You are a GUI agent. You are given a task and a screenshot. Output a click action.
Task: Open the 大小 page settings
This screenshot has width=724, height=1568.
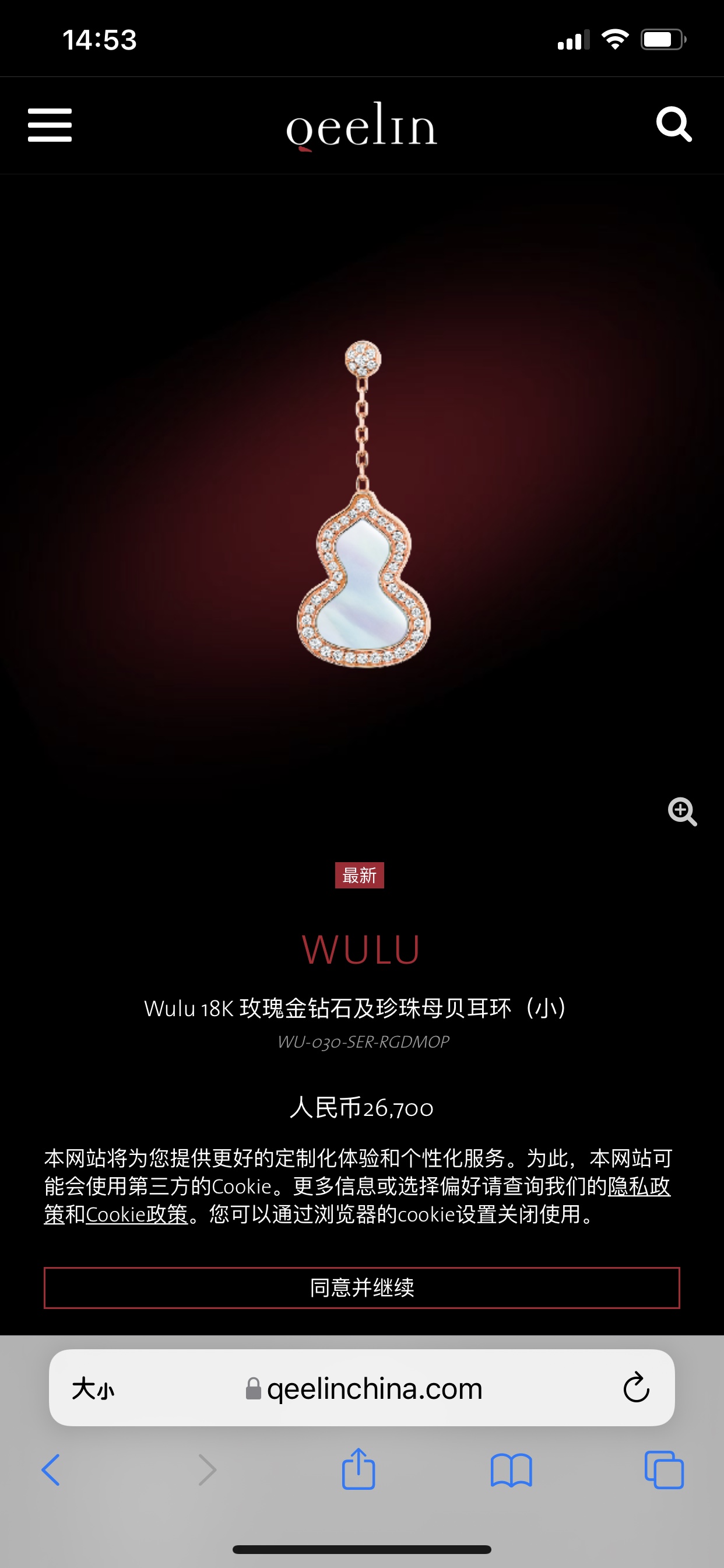click(93, 1388)
